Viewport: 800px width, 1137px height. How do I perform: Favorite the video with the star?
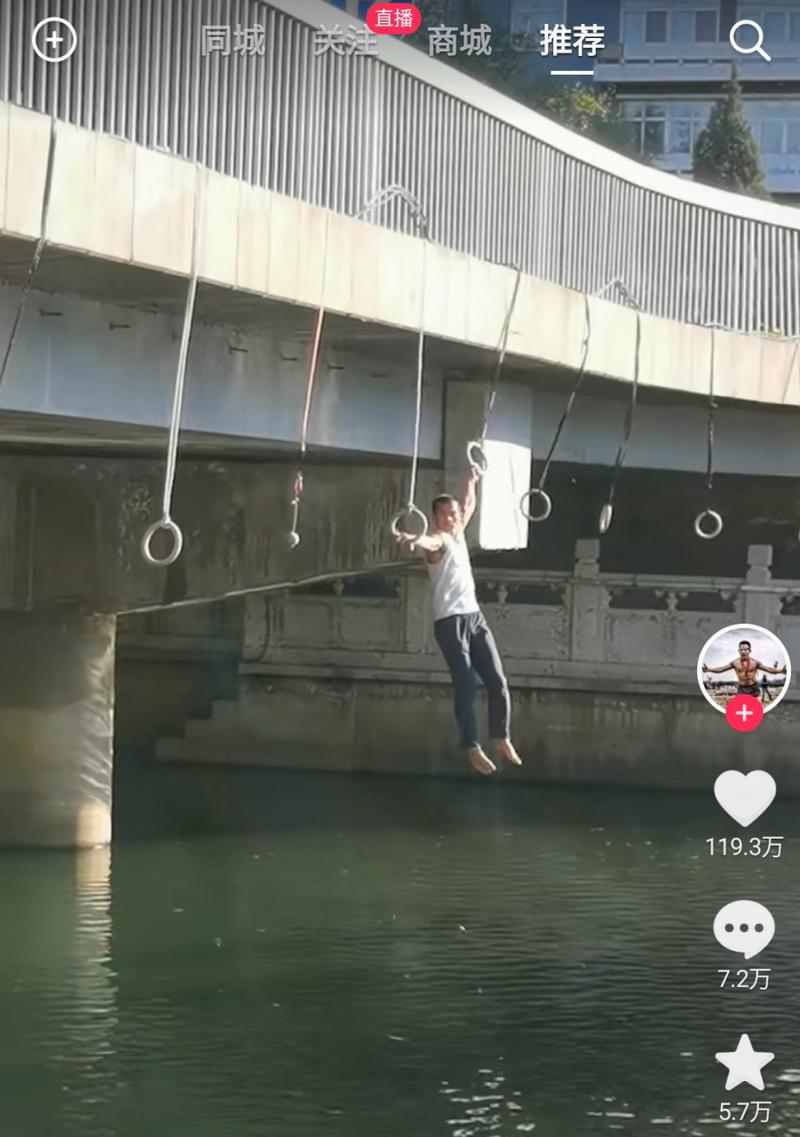(744, 1063)
